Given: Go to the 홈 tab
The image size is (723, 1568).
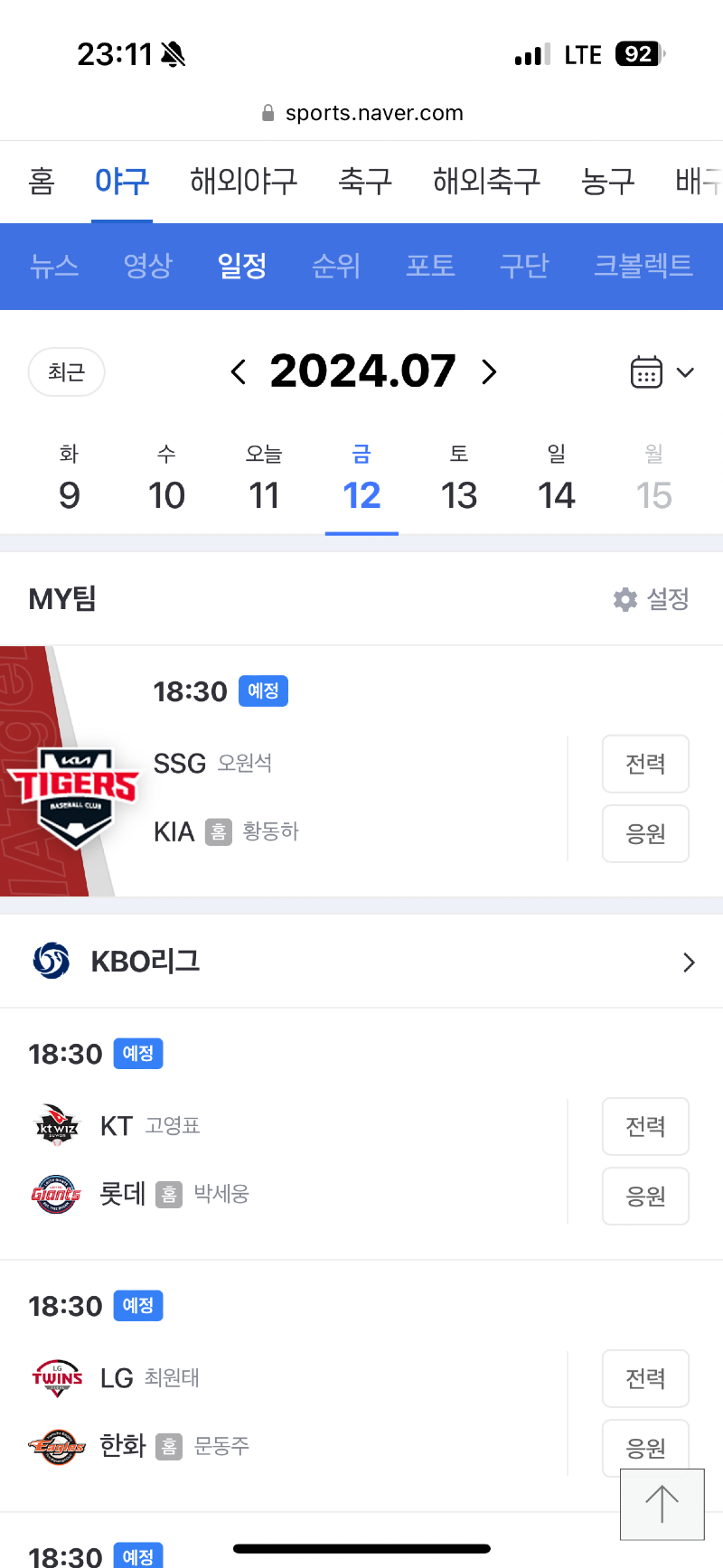Looking at the screenshot, I should click(42, 182).
